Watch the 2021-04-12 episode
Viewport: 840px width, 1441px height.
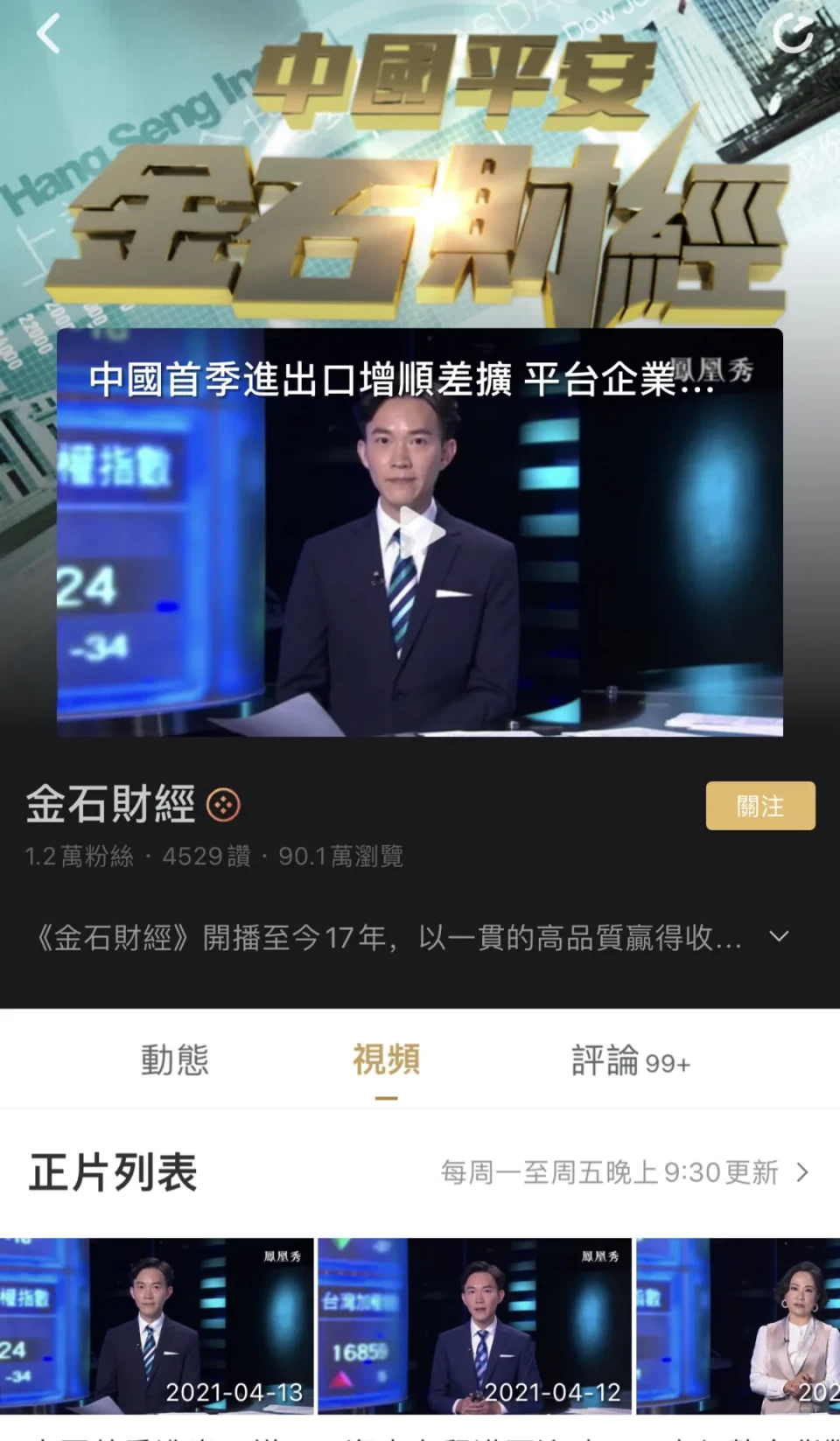pyautogui.click(x=473, y=1326)
